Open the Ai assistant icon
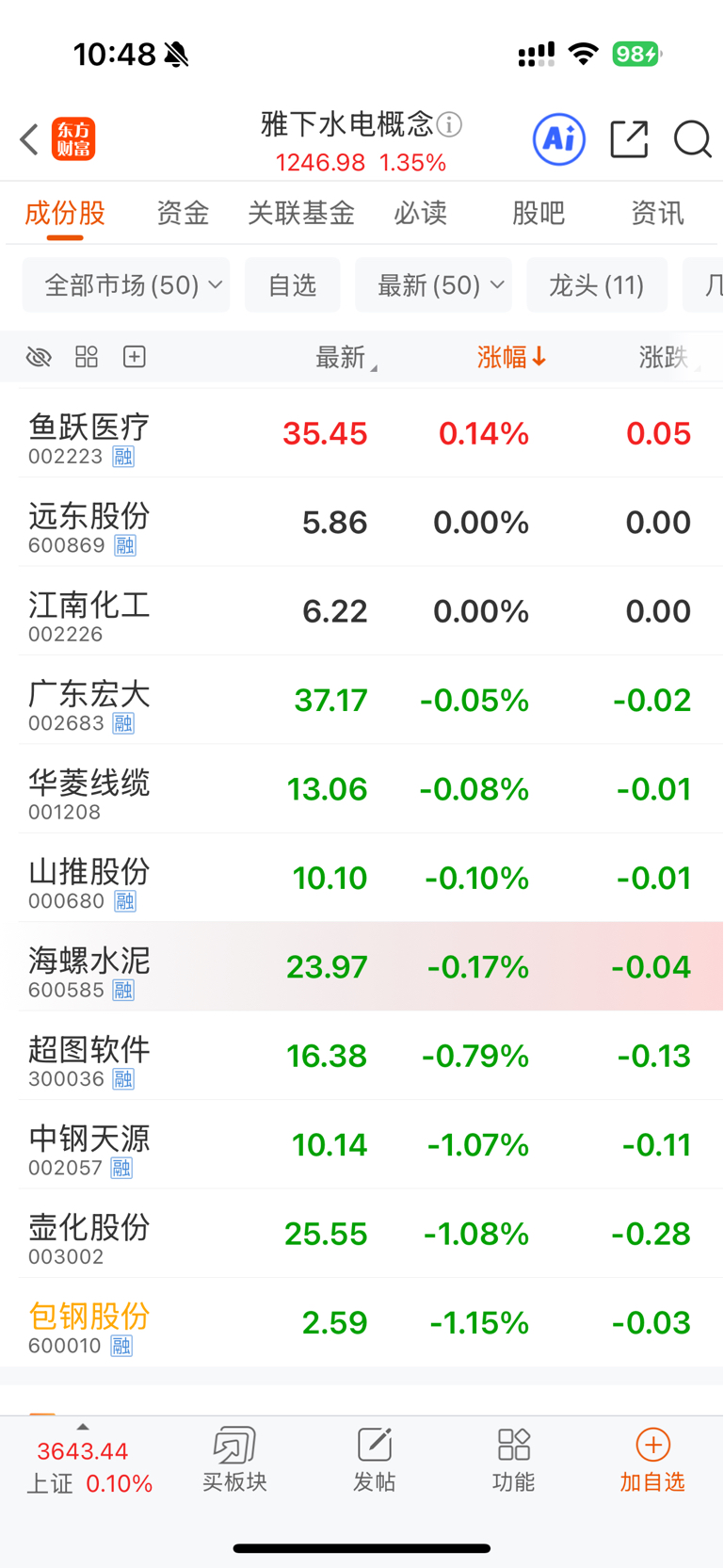The width and height of the screenshot is (724, 1568). tap(559, 139)
